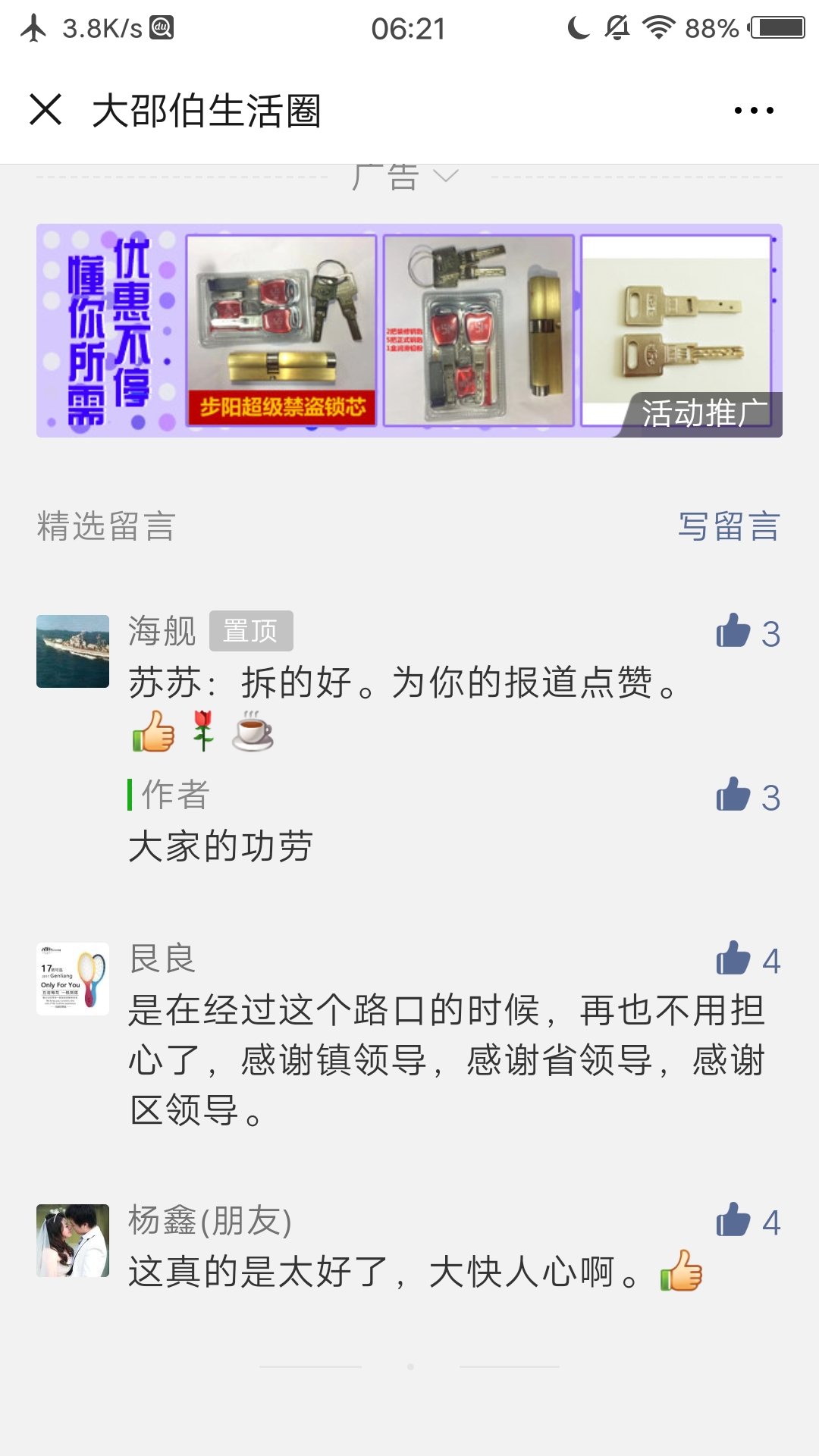Close the 大邵伯生活圈 article page
This screenshot has width=819, height=1456.
pos(45,110)
